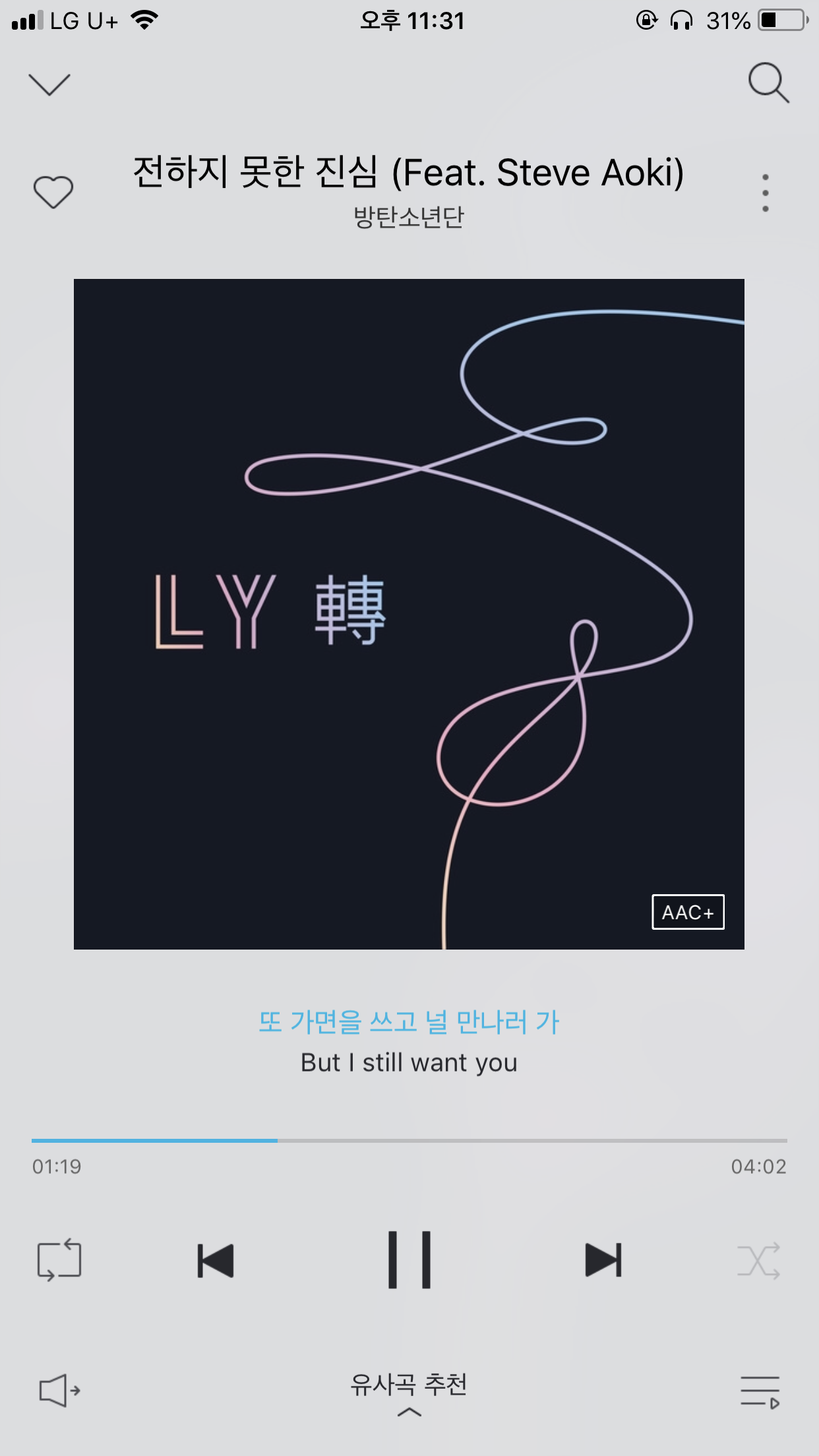Pause the current song
This screenshot has width=819, height=1456.
click(x=409, y=1259)
